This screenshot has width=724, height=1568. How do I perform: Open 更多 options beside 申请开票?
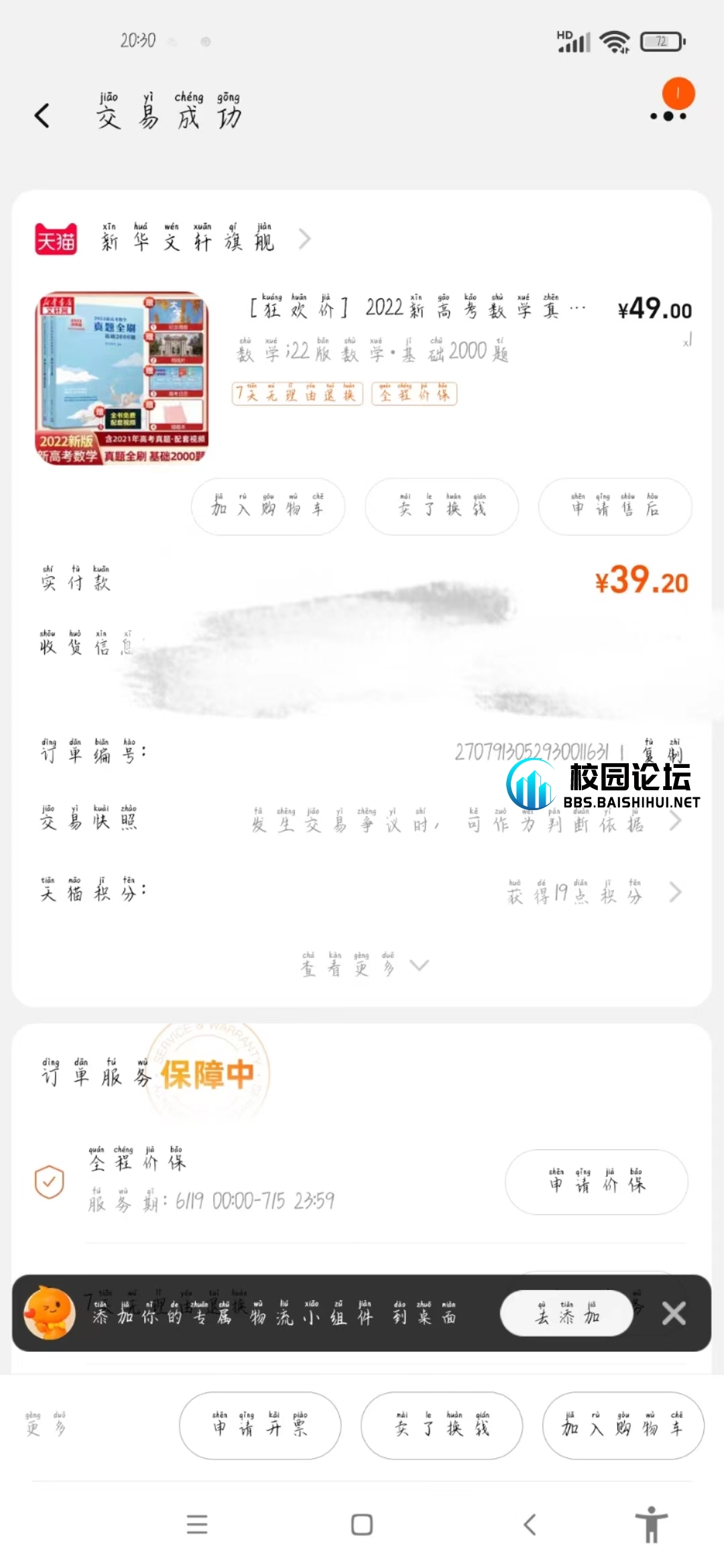click(46, 1427)
